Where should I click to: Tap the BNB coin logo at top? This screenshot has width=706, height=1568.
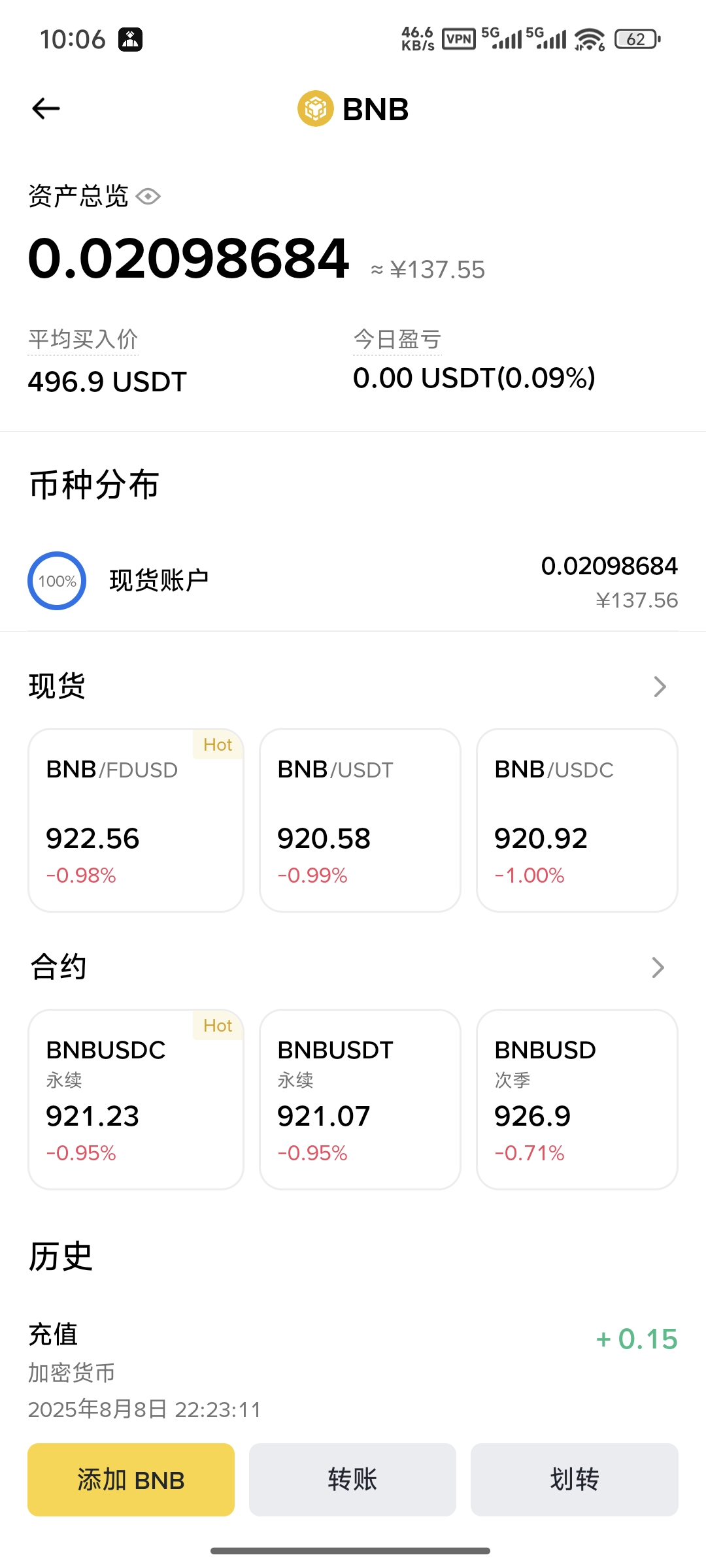tap(316, 108)
